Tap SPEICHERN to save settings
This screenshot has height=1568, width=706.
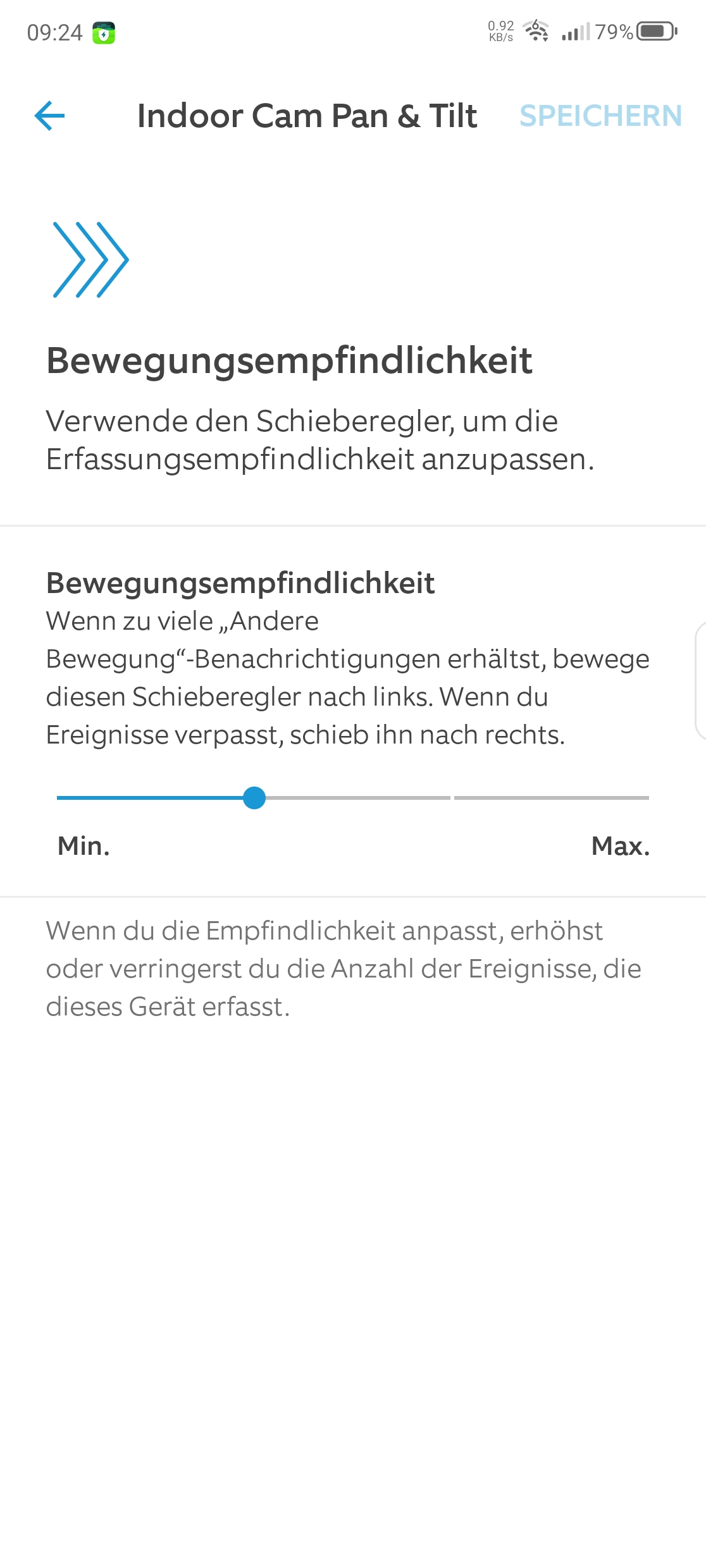(x=600, y=116)
